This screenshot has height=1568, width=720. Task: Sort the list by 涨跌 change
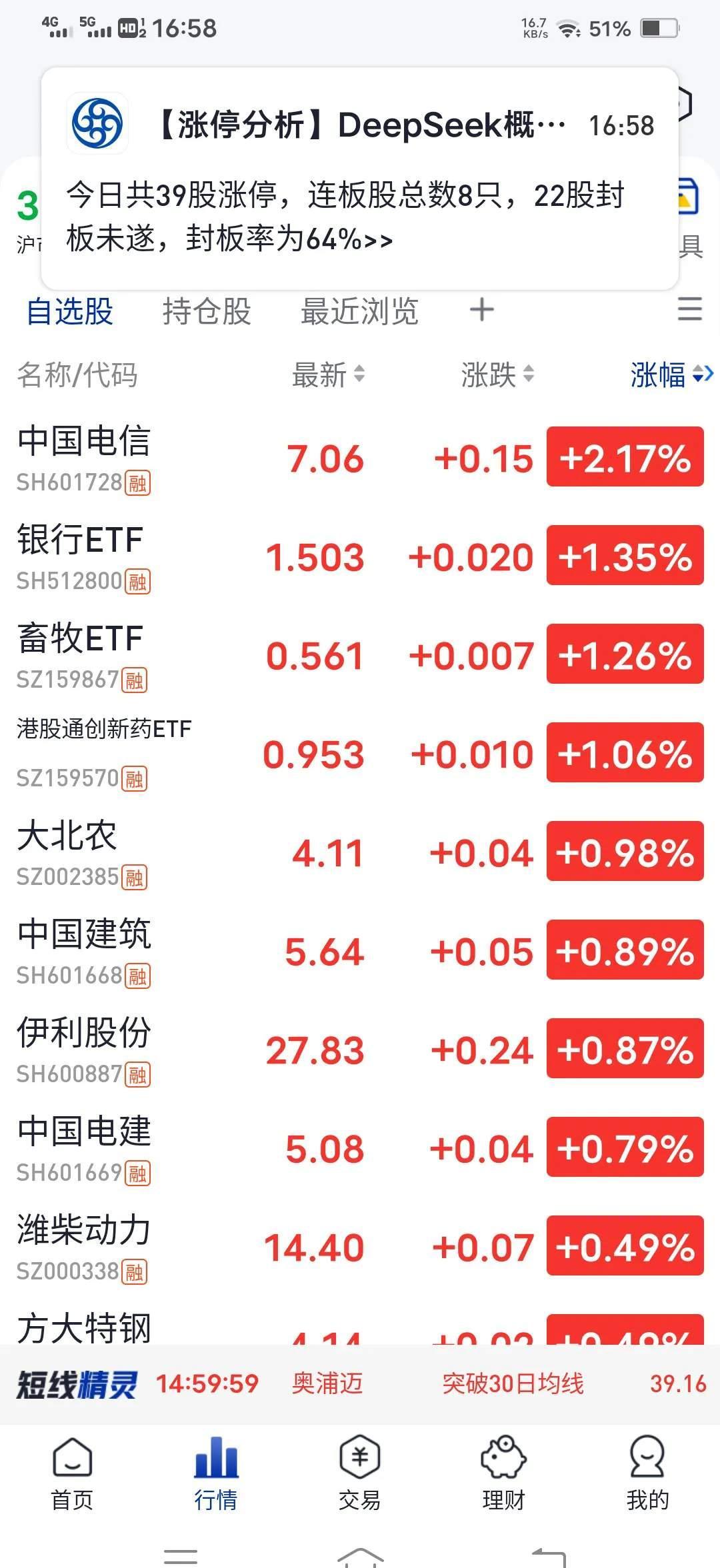pos(497,376)
